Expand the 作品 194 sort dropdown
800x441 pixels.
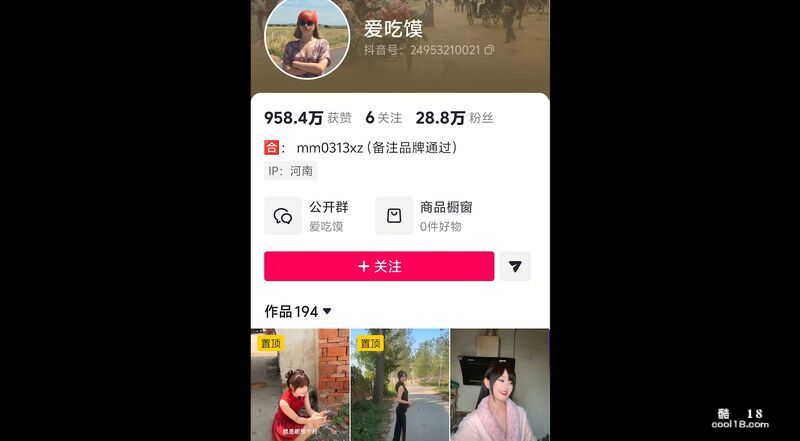tap(327, 312)
